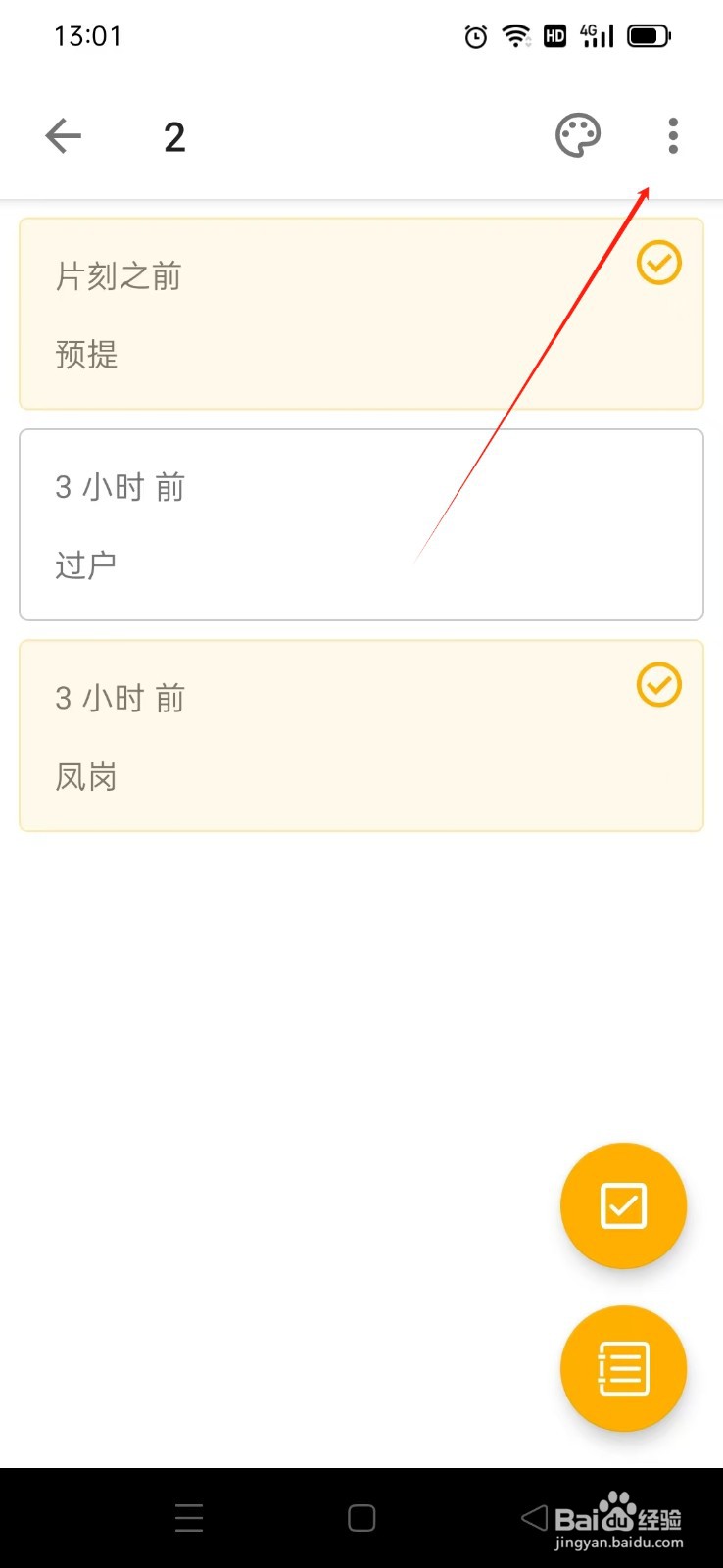Toggle completion check on 凤岗 note

(658, 685)
